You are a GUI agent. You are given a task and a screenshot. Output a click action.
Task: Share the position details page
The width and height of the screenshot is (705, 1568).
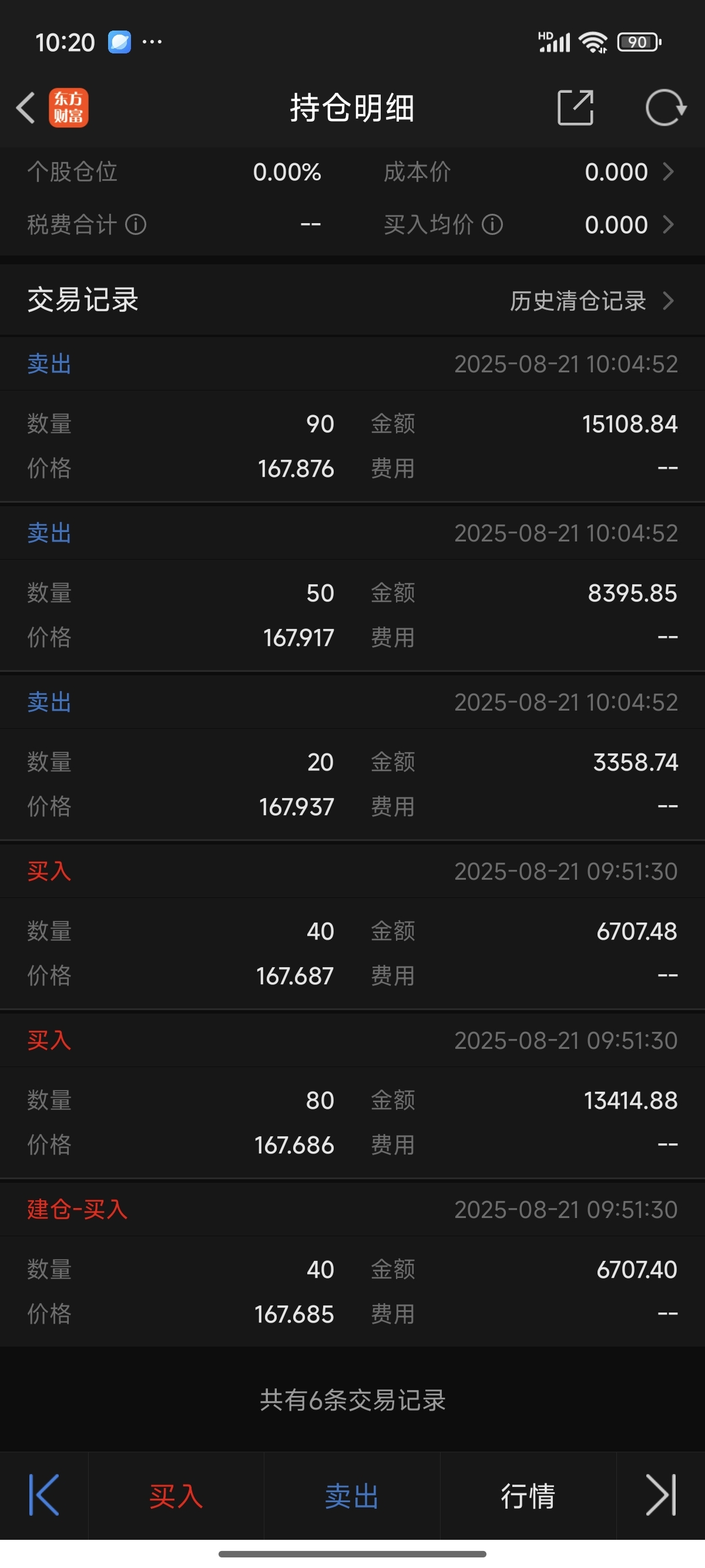pyautogui.click(x=575, y=107)
